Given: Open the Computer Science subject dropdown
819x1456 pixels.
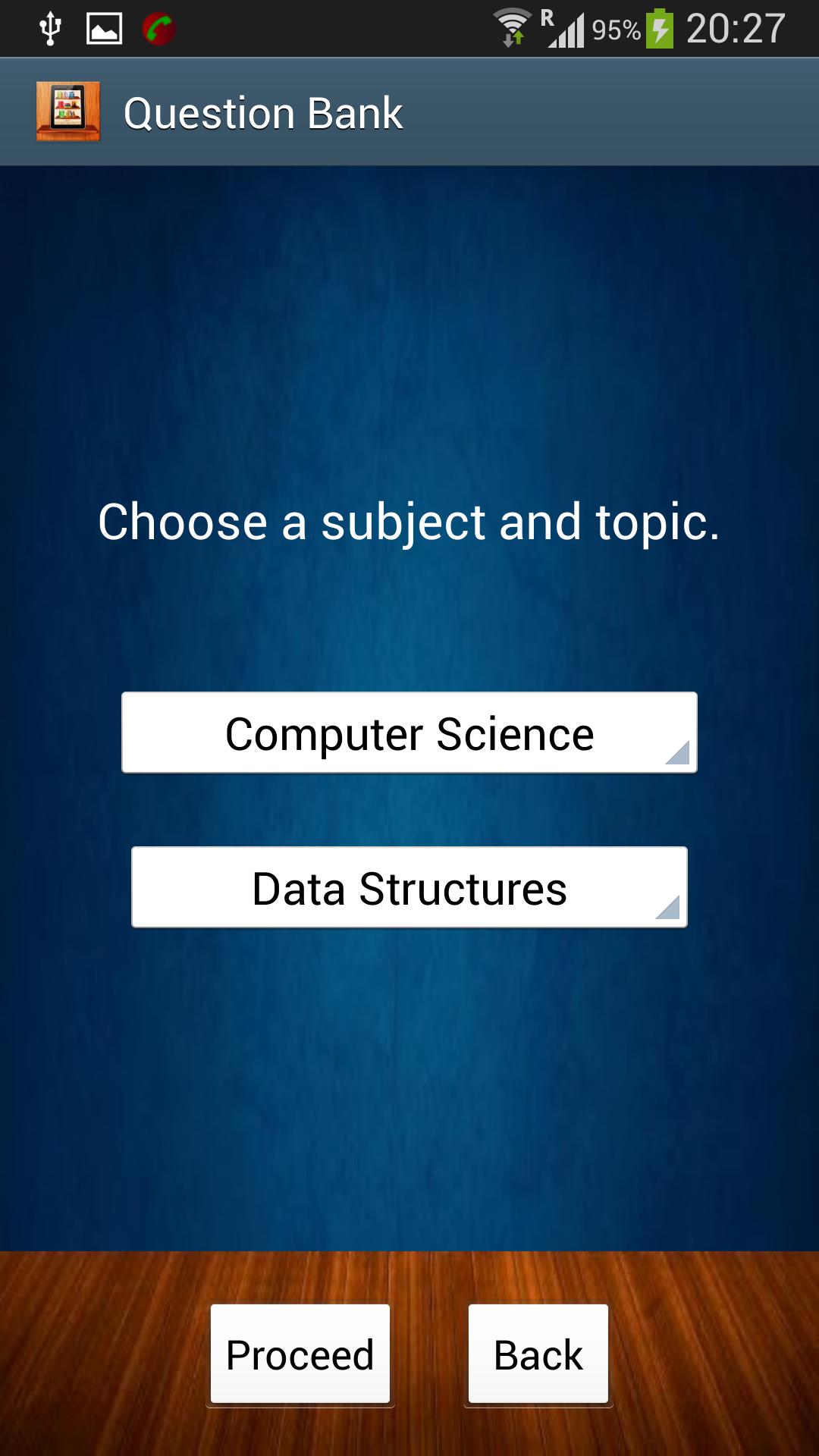Looking at the screenshot, I should point(409,733).
